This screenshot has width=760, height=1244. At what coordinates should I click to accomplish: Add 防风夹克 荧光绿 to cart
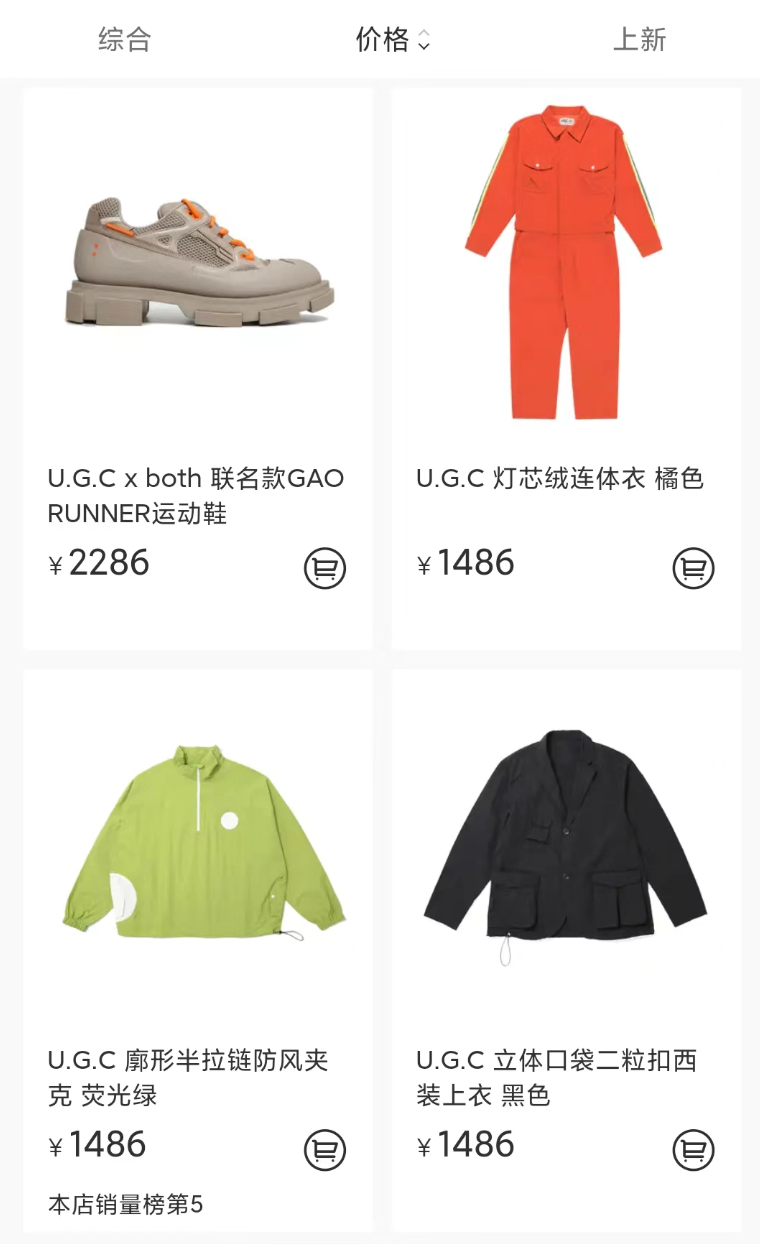point(325,1150)
